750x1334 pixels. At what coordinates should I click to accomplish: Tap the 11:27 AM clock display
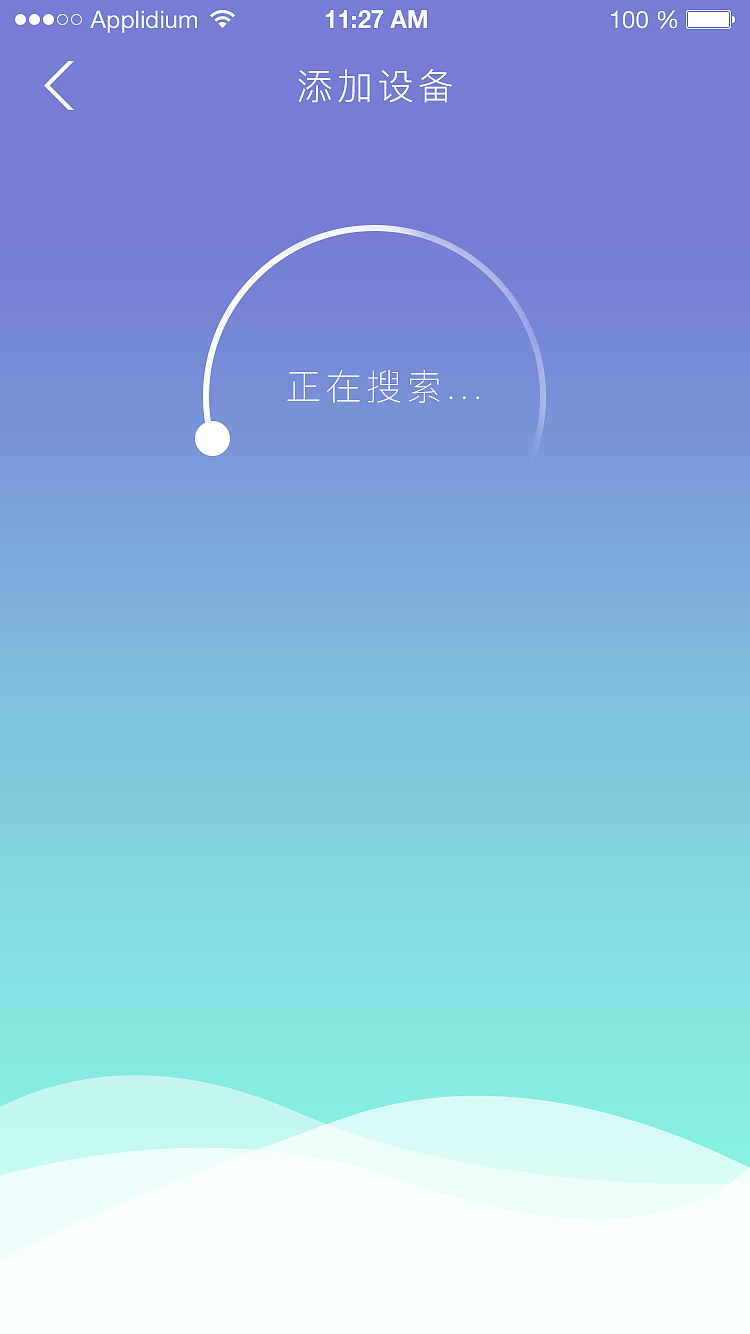point(378,18)
